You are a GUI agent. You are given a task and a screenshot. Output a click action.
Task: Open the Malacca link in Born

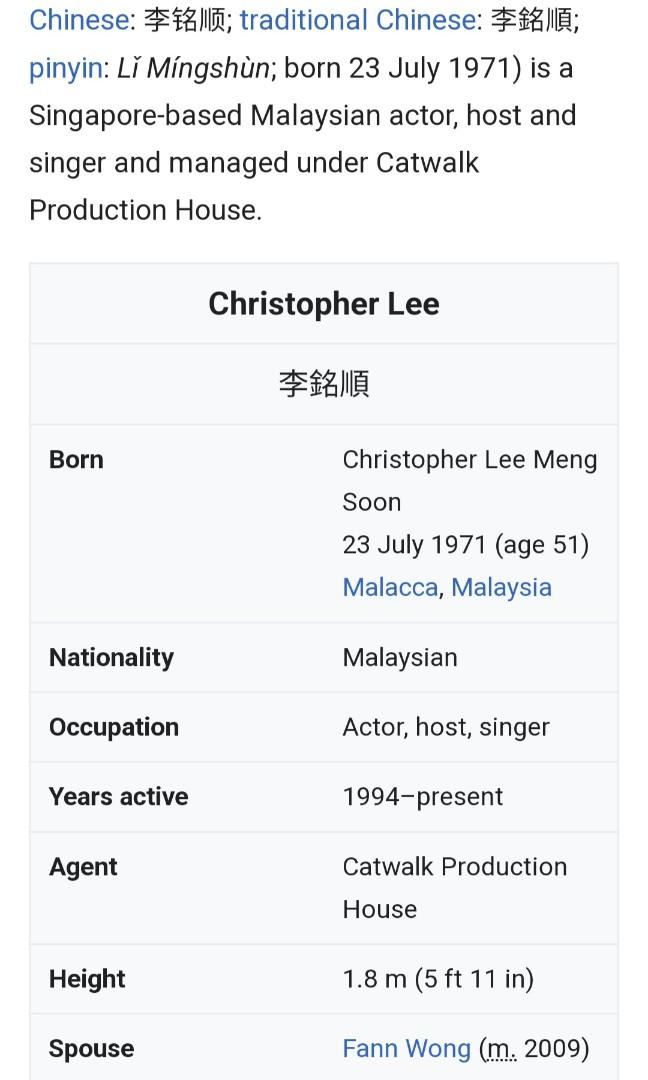point(390,587)
